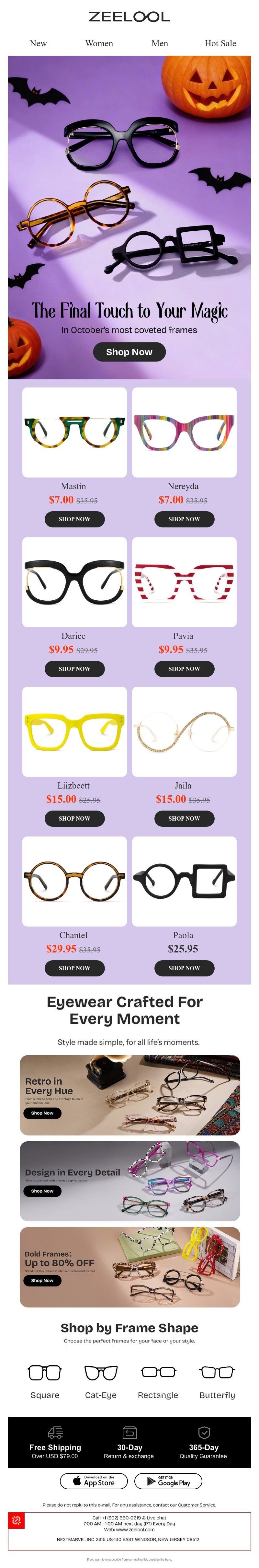Browse the Men category
This screenshot has width=259, height=1568.
click(159, 43)
